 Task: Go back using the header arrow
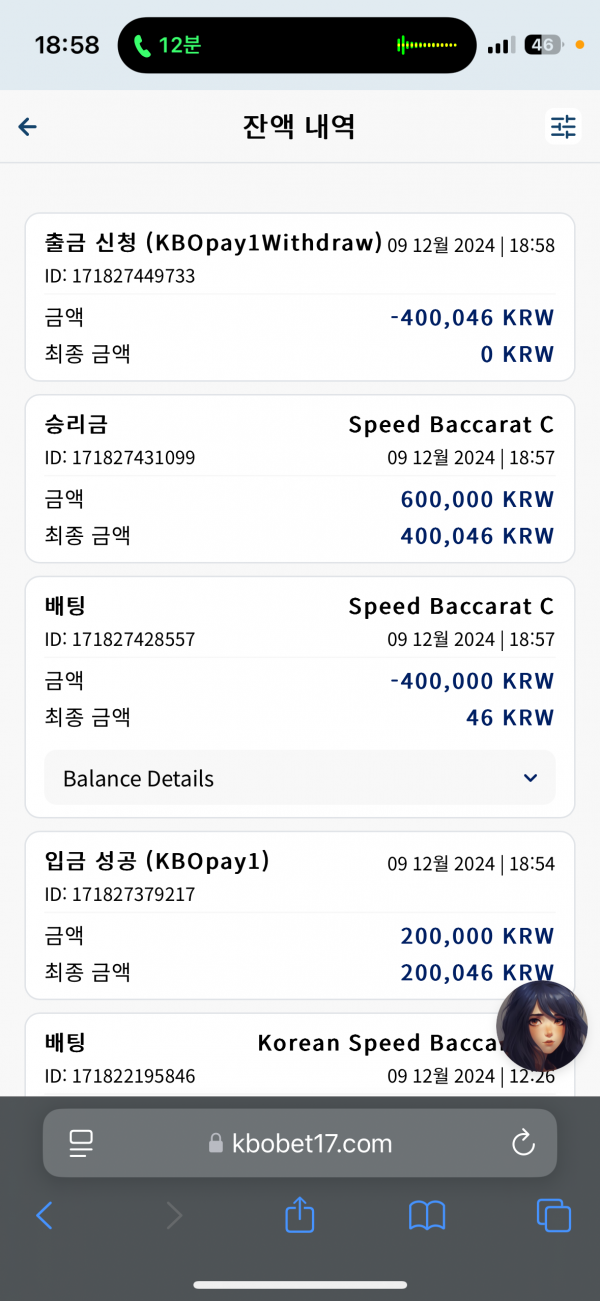[x=28, y=126]
